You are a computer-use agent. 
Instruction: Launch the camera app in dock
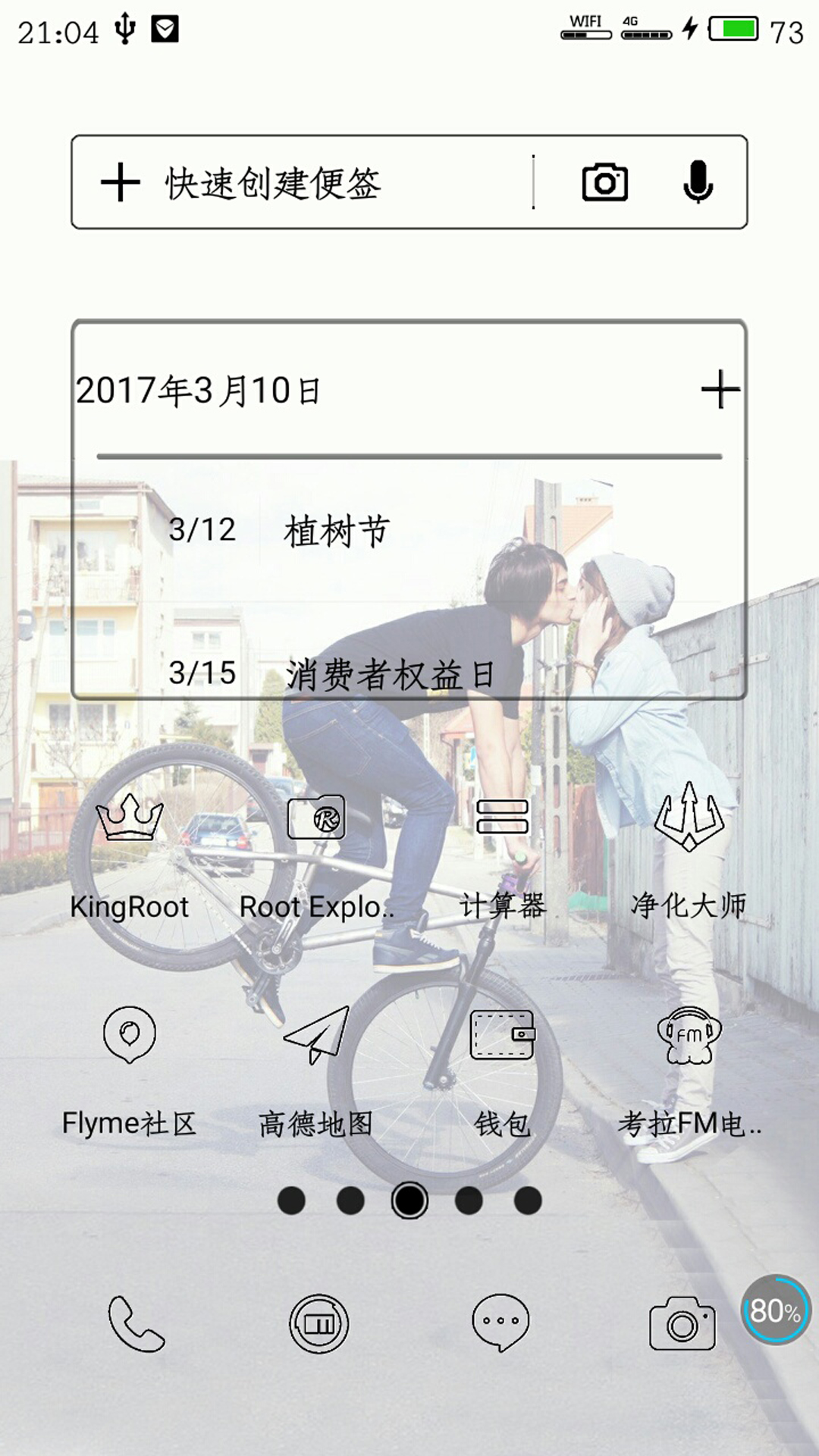(x=682, y=1323)
